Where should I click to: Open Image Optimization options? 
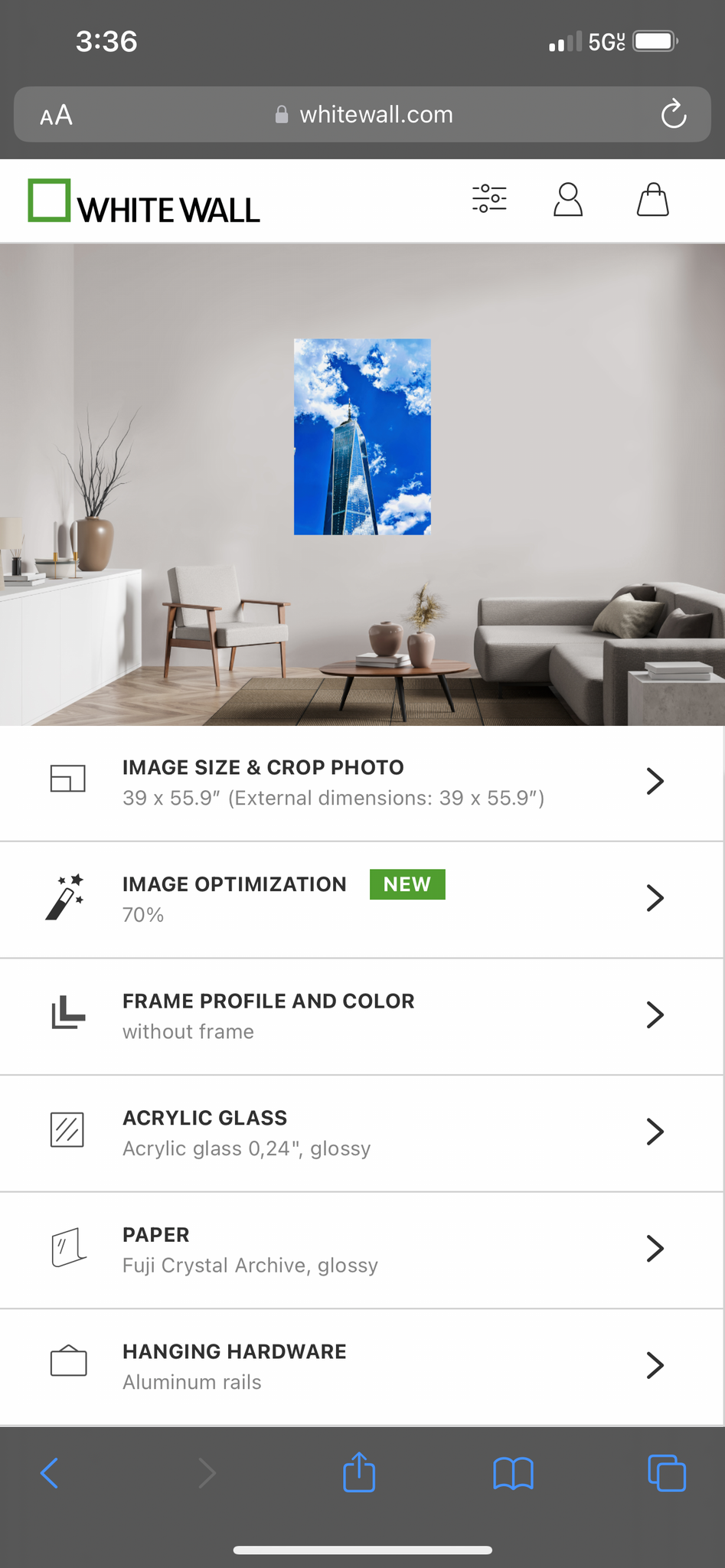click(362, 899)
